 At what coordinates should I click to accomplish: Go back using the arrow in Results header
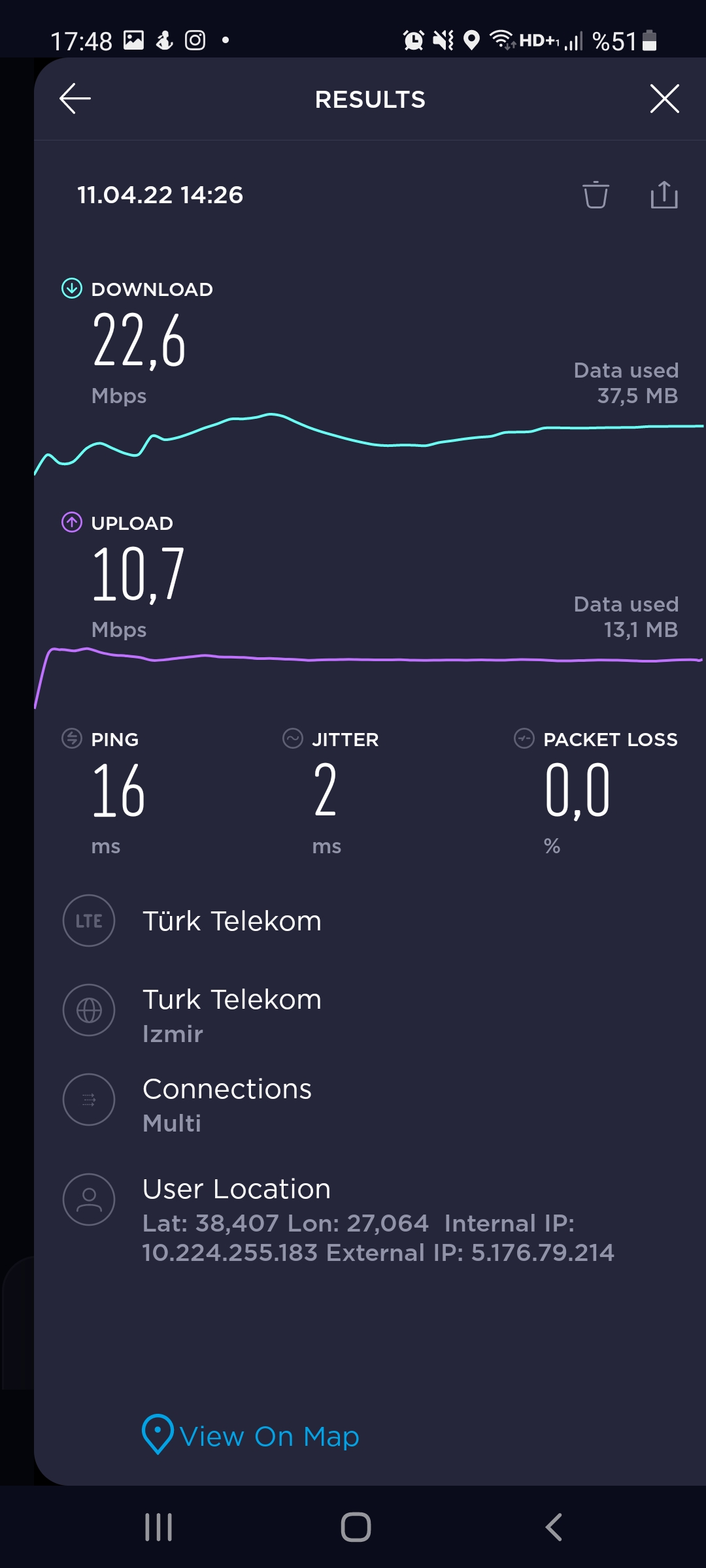pos(75,99)
